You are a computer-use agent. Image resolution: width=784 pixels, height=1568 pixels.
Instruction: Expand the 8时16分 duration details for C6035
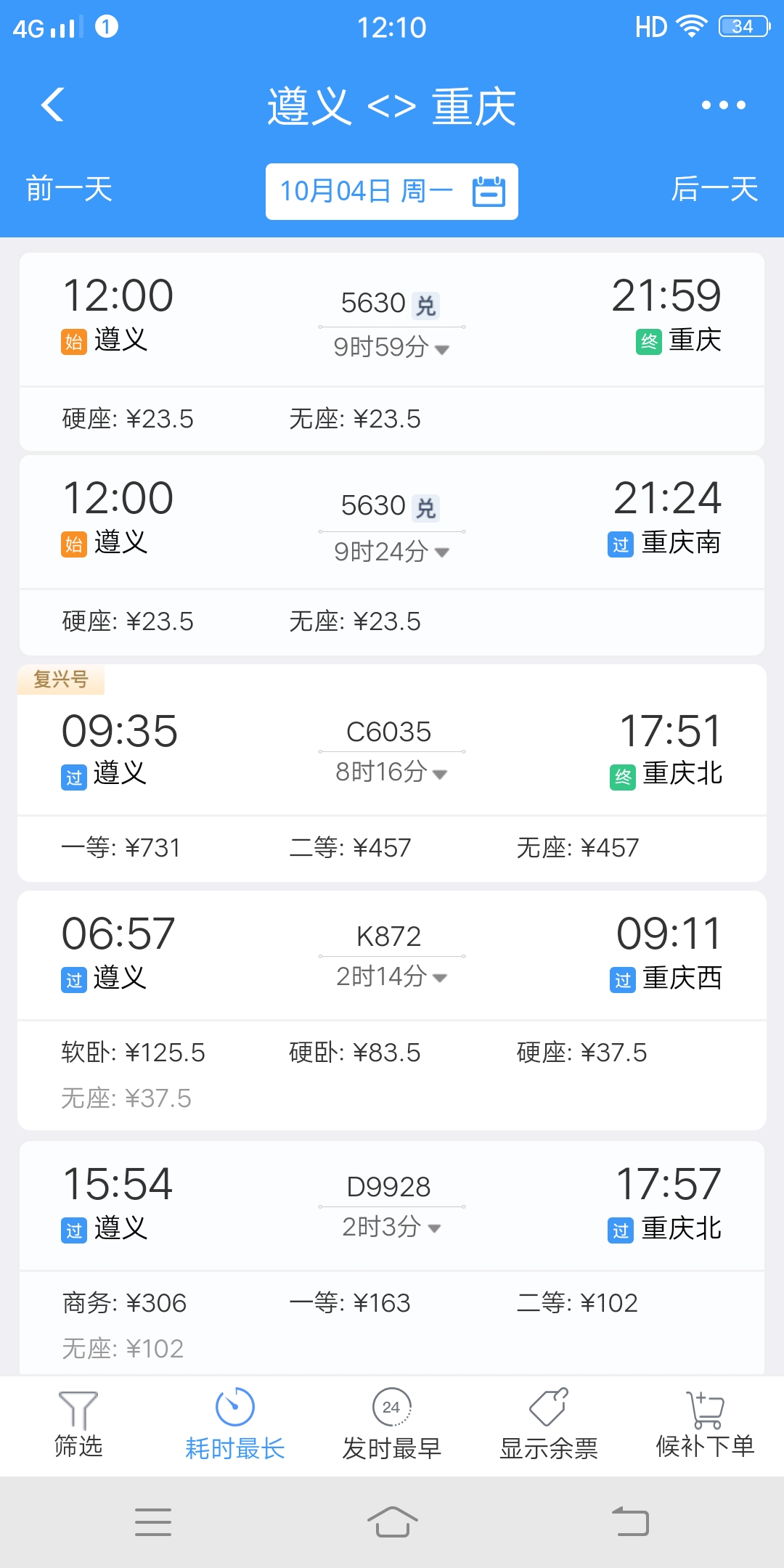(x=392, y=772)
